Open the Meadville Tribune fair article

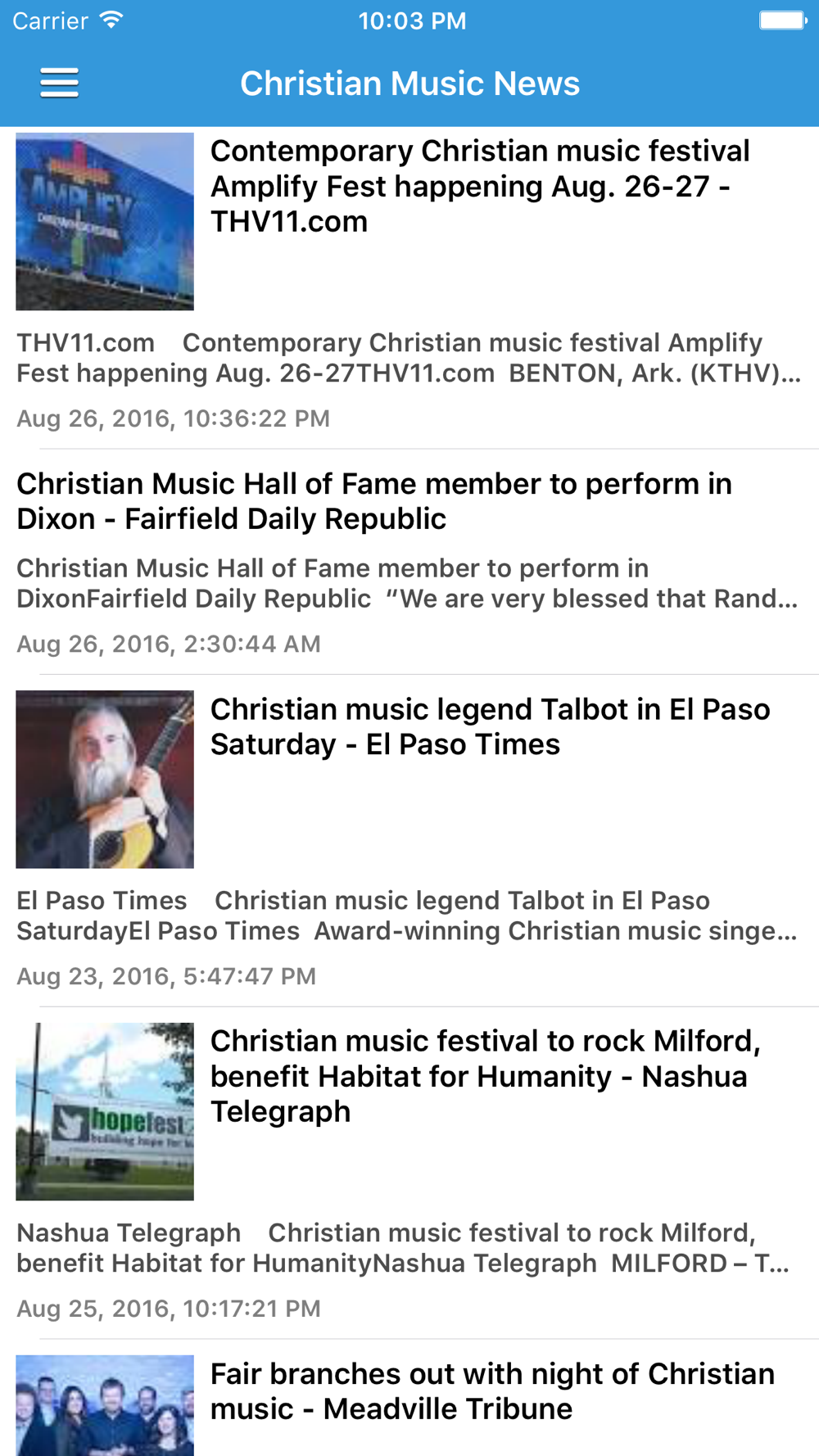[x=491, y=1391]
